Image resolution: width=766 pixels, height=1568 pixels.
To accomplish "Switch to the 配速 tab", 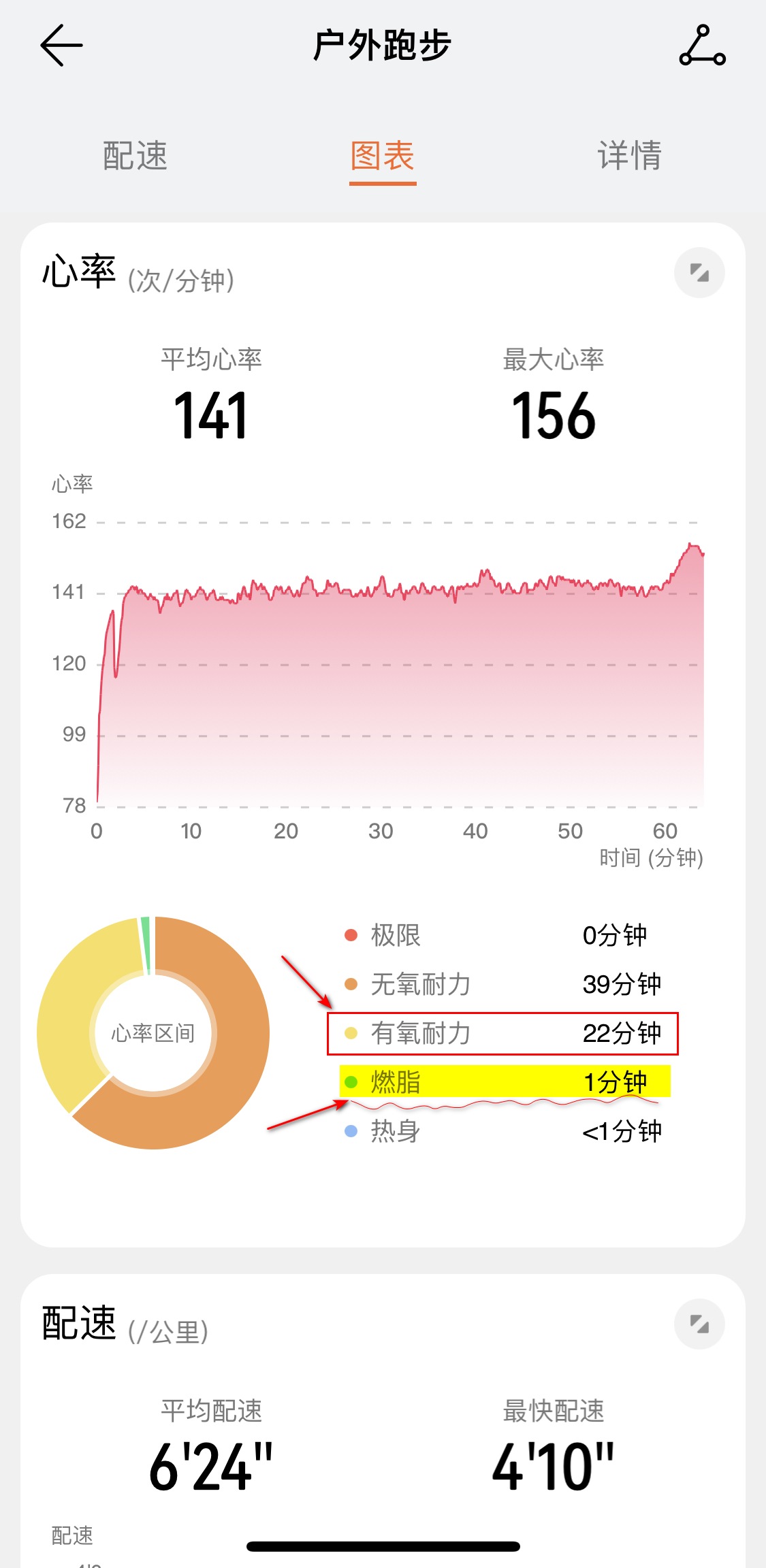I will pyautogui.click(x=135, y=156).
